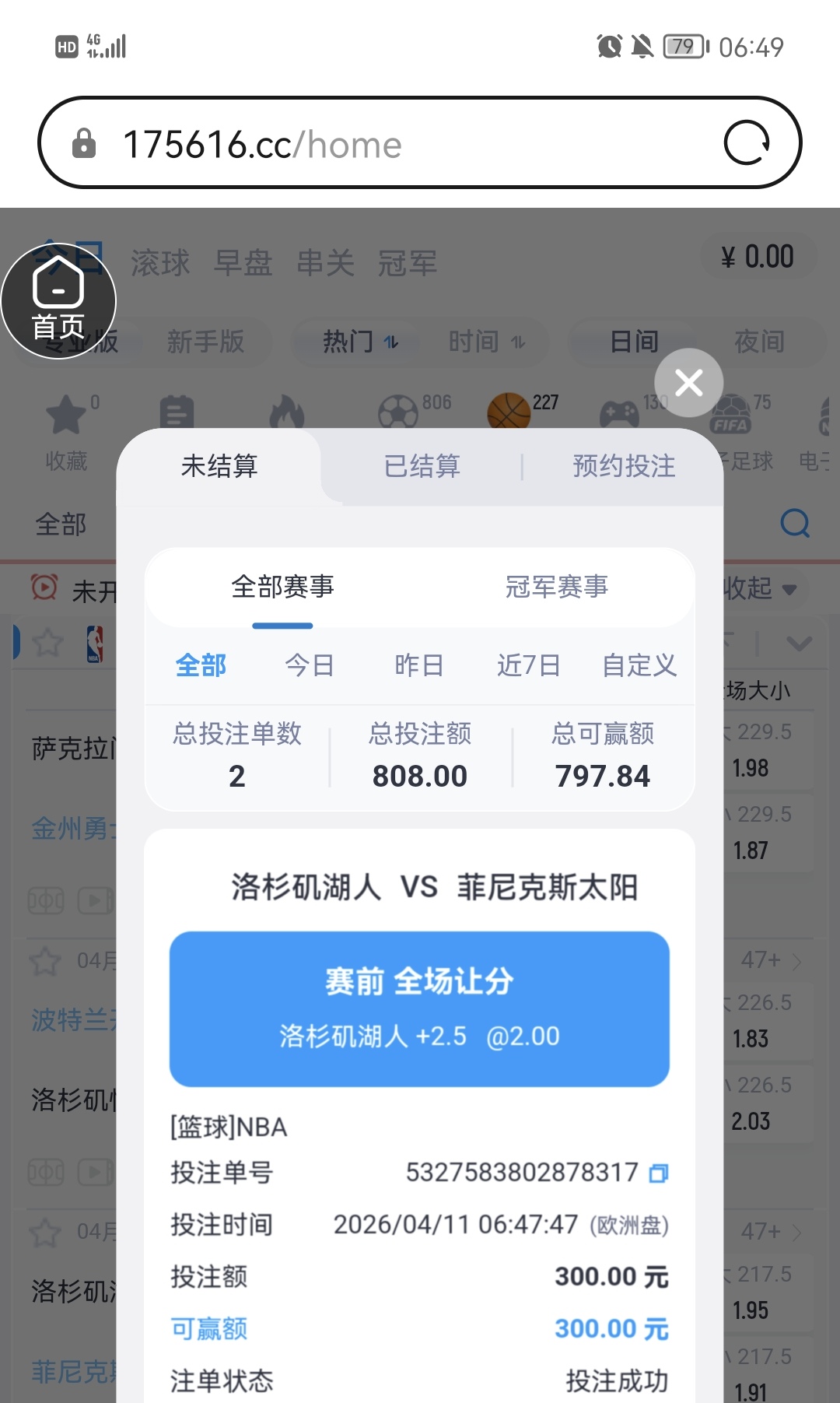The width and height of the screenshot is (840, 1403).
Task: Filter bets by 昨日
Action: point(418,665)
